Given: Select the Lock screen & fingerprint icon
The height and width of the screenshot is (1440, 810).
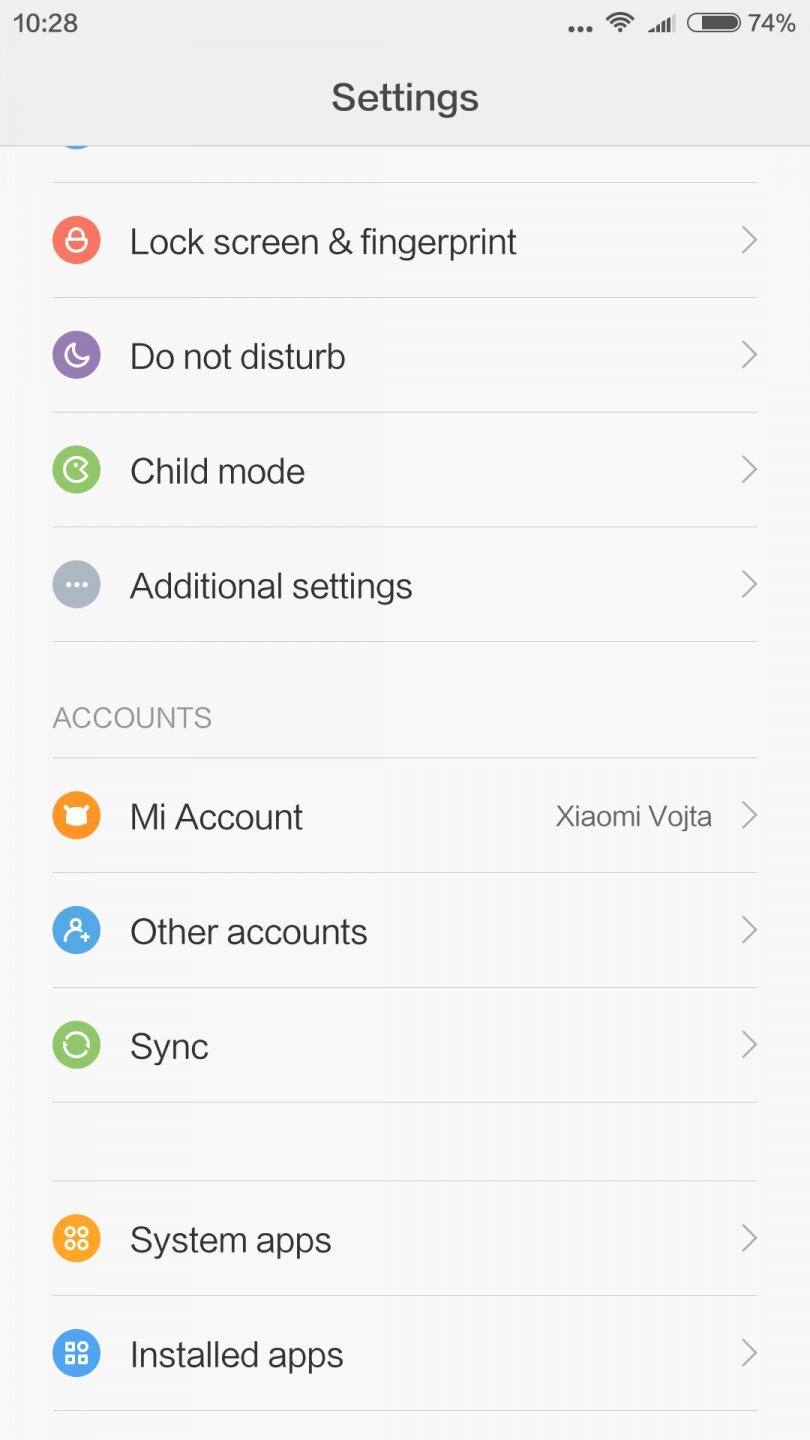Looking at the screenshot, I should pos(76,240).
